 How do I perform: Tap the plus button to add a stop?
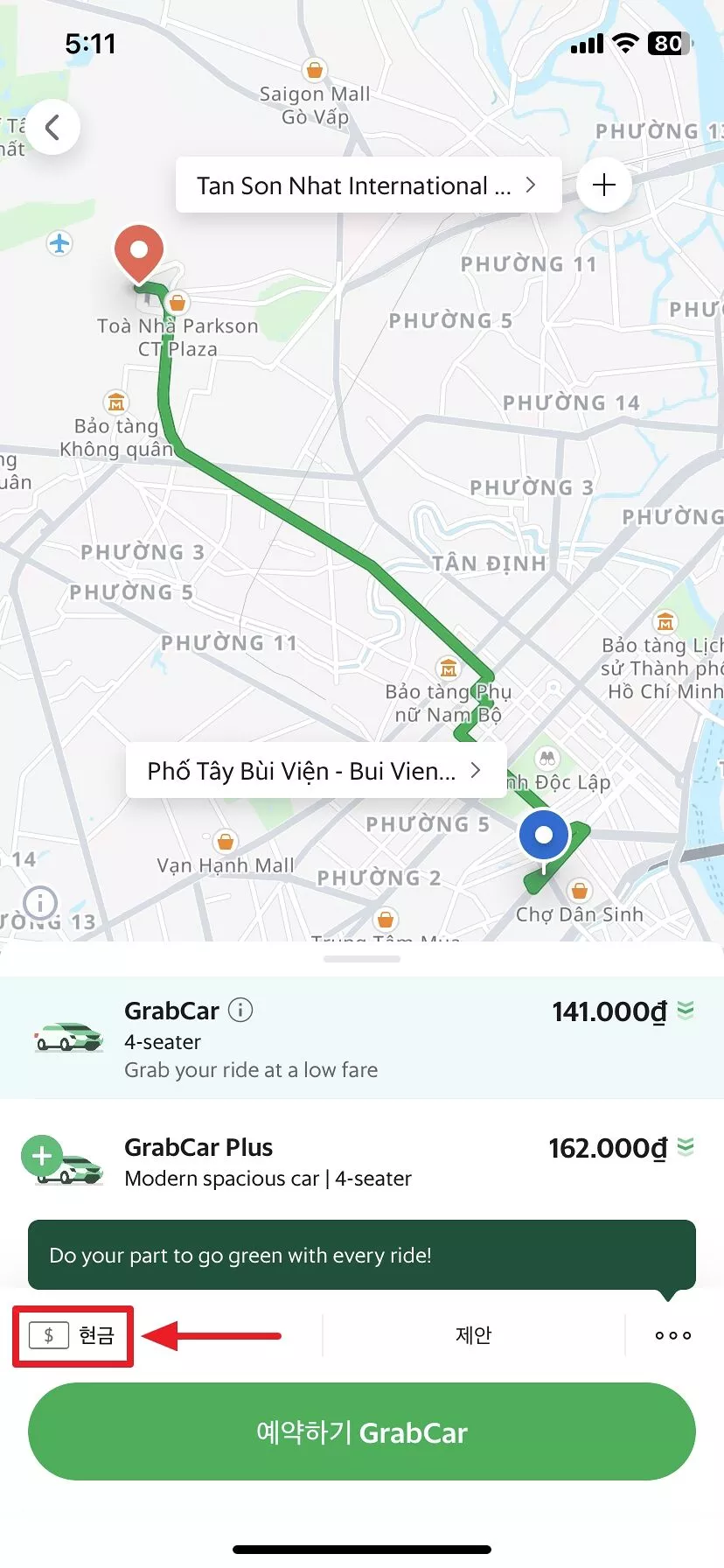coord(603,185)
